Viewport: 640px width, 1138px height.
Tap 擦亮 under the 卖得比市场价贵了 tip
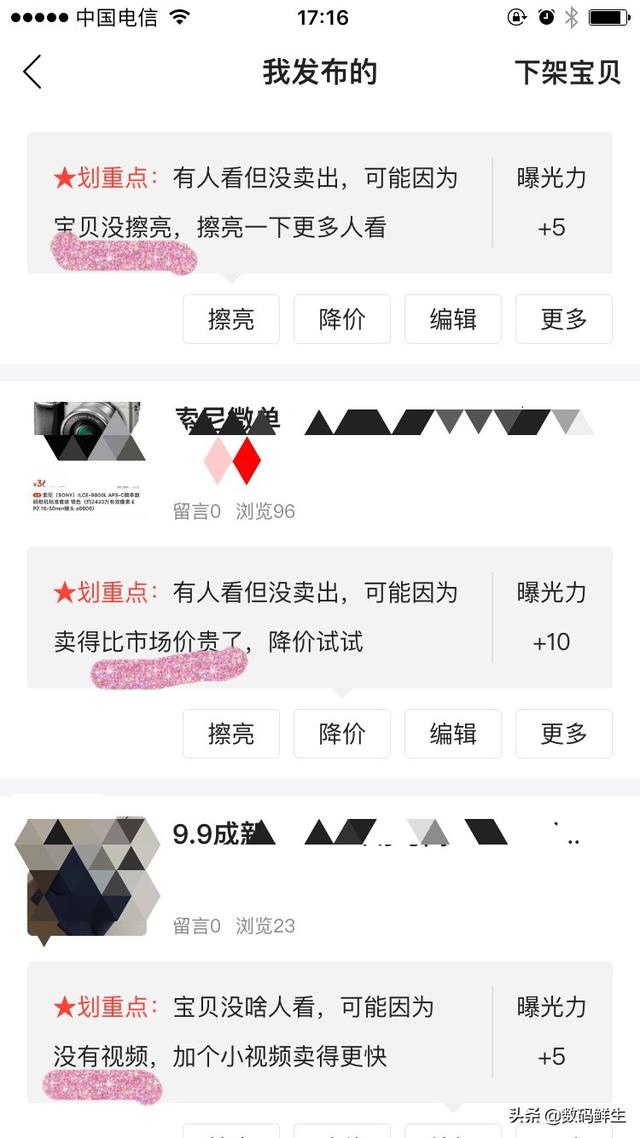tap(231, 734)
